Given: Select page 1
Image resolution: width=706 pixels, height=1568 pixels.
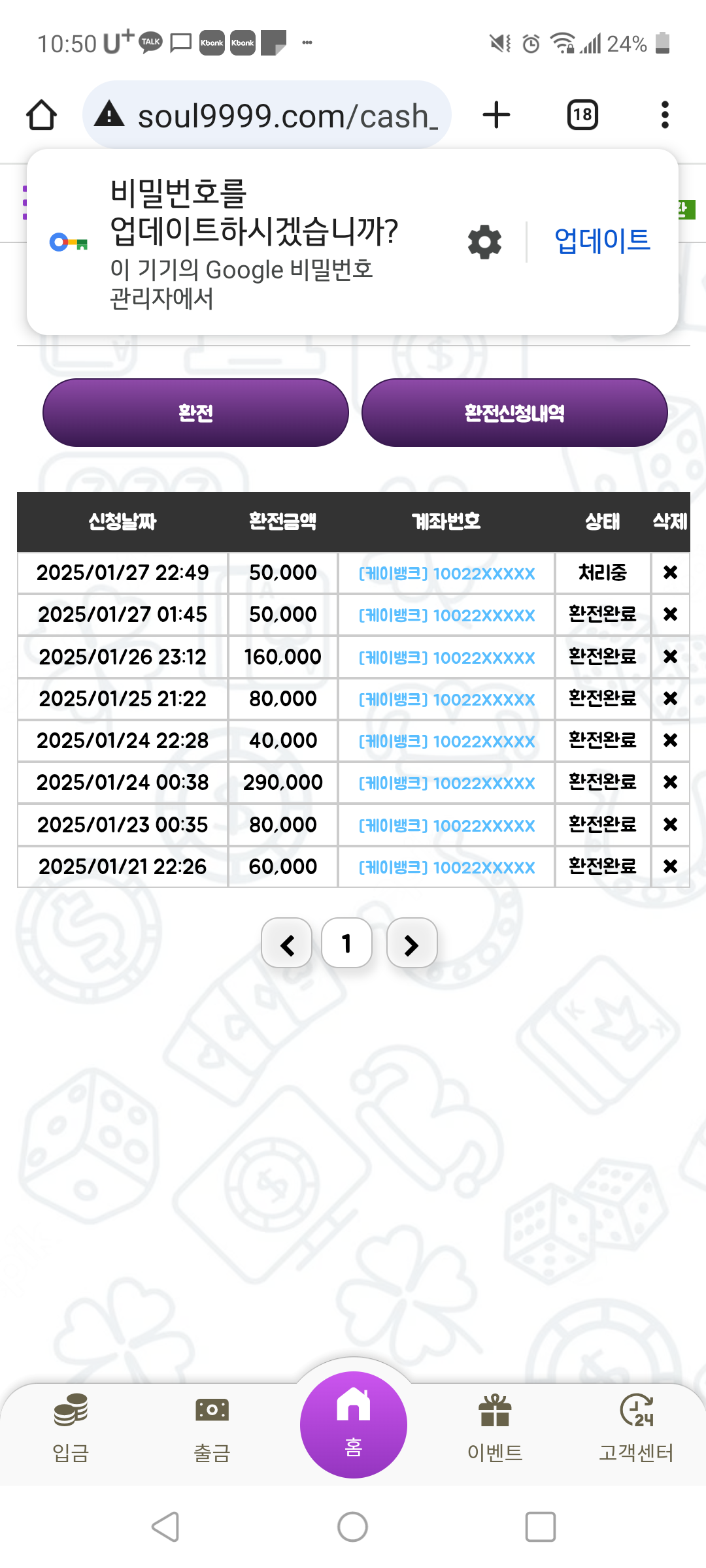Looking at the screenshot, I should [x=347, y=943].
